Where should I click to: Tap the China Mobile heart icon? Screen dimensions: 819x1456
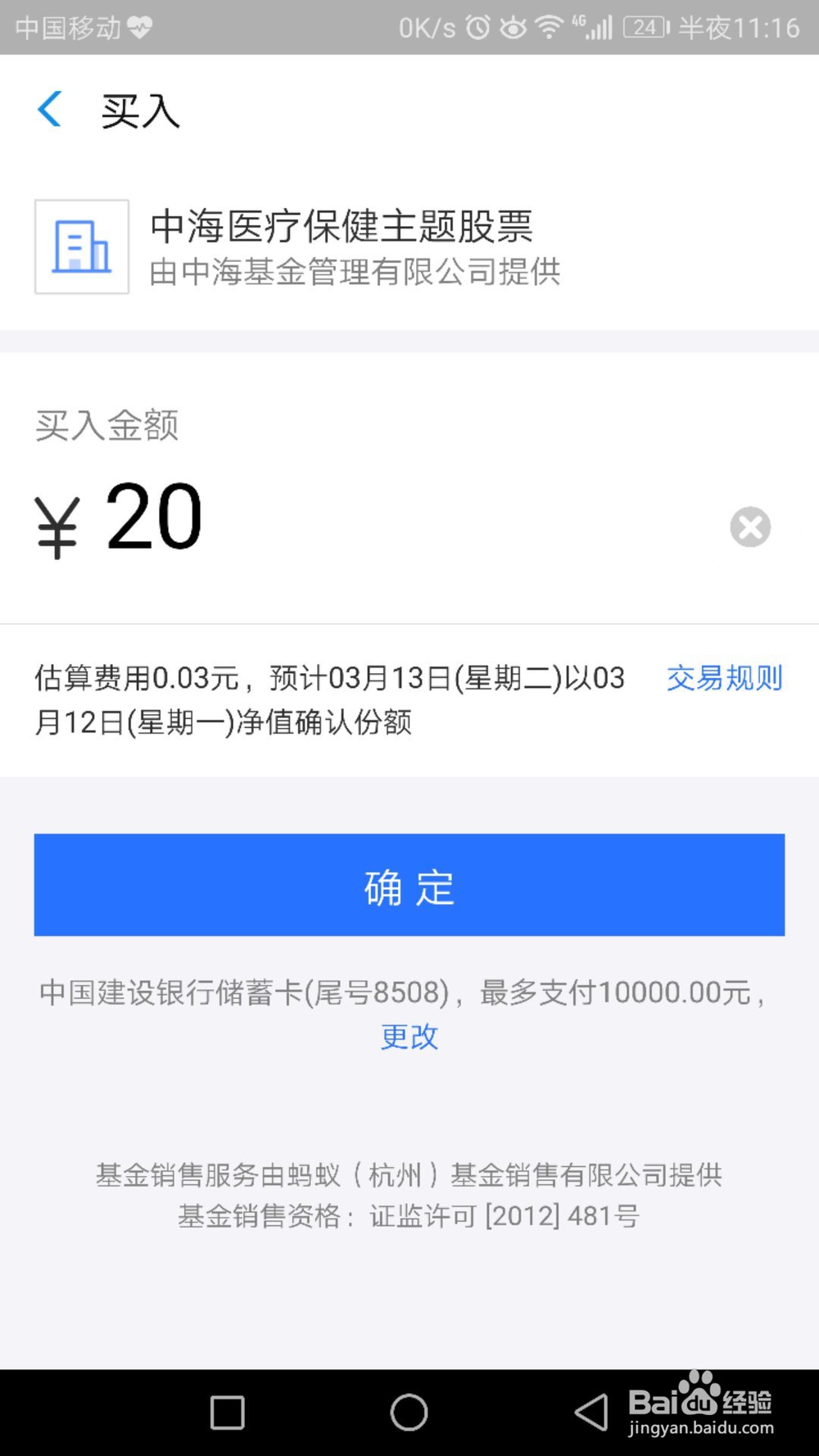138,29
